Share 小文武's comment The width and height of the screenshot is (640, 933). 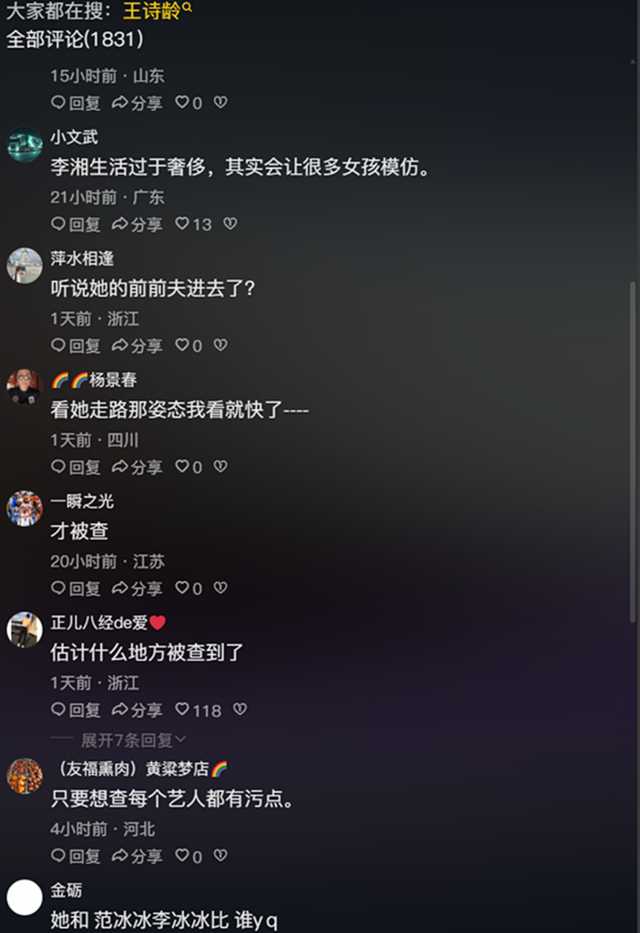137,224
